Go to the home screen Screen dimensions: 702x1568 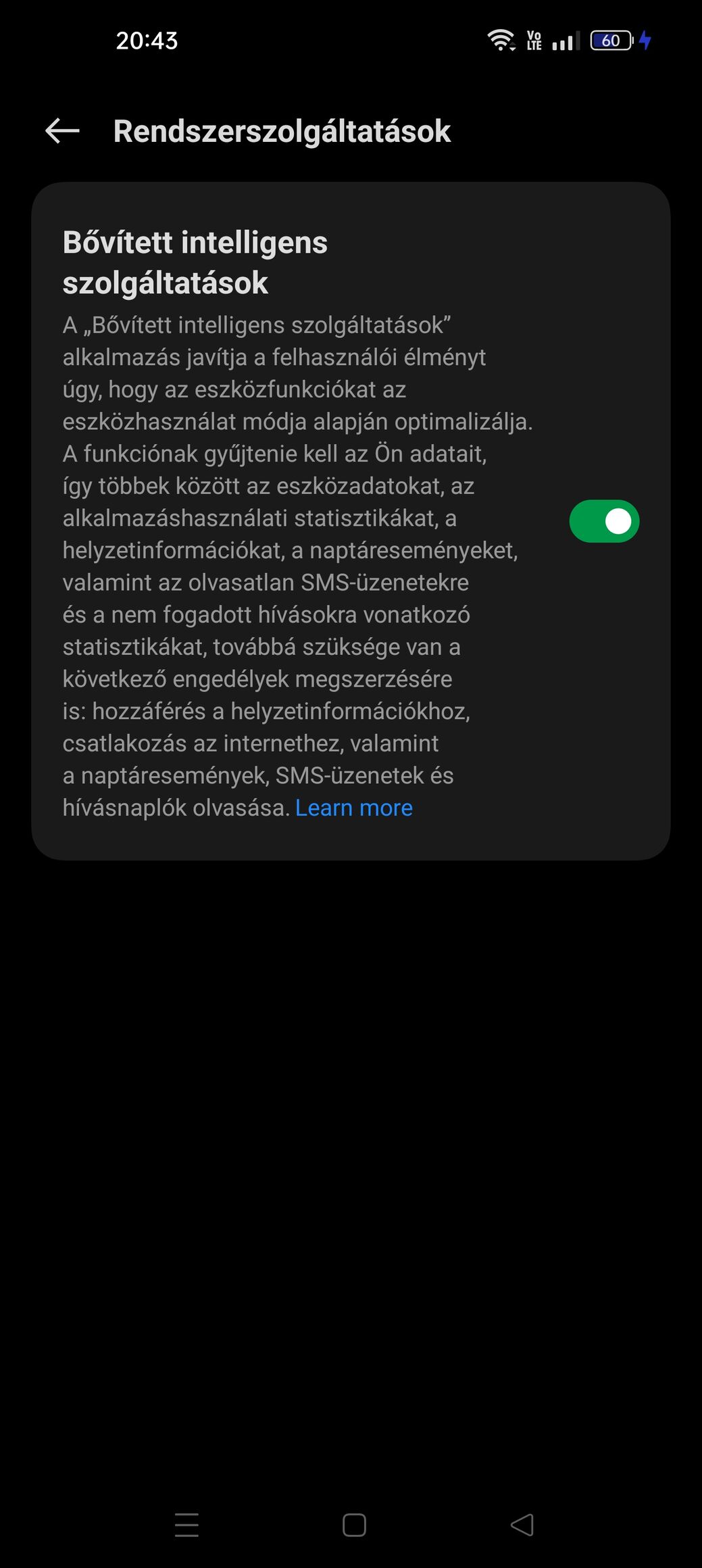tap(354, 1525)
